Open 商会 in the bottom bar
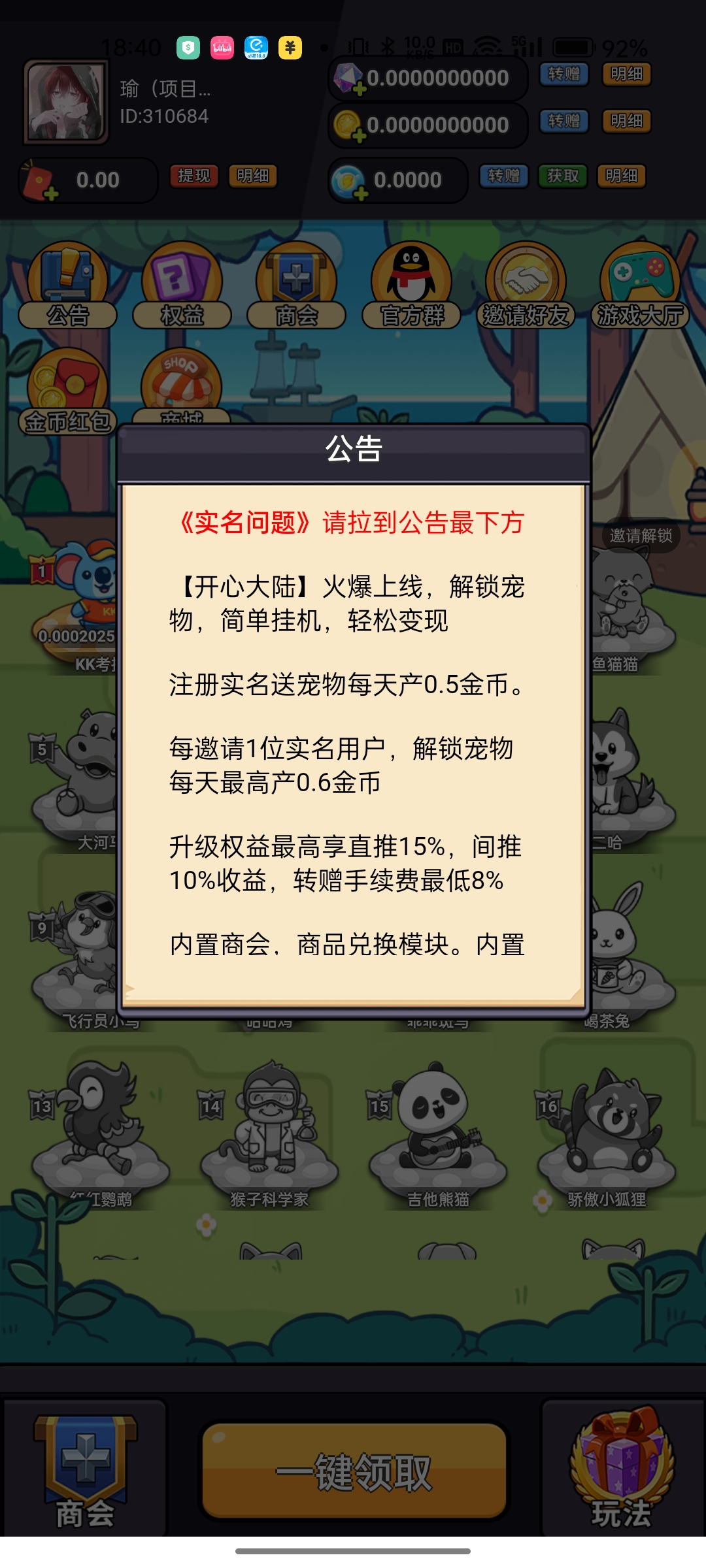Image resolution: width=706 pixels, height=1568 pixels. [85, 1471]
